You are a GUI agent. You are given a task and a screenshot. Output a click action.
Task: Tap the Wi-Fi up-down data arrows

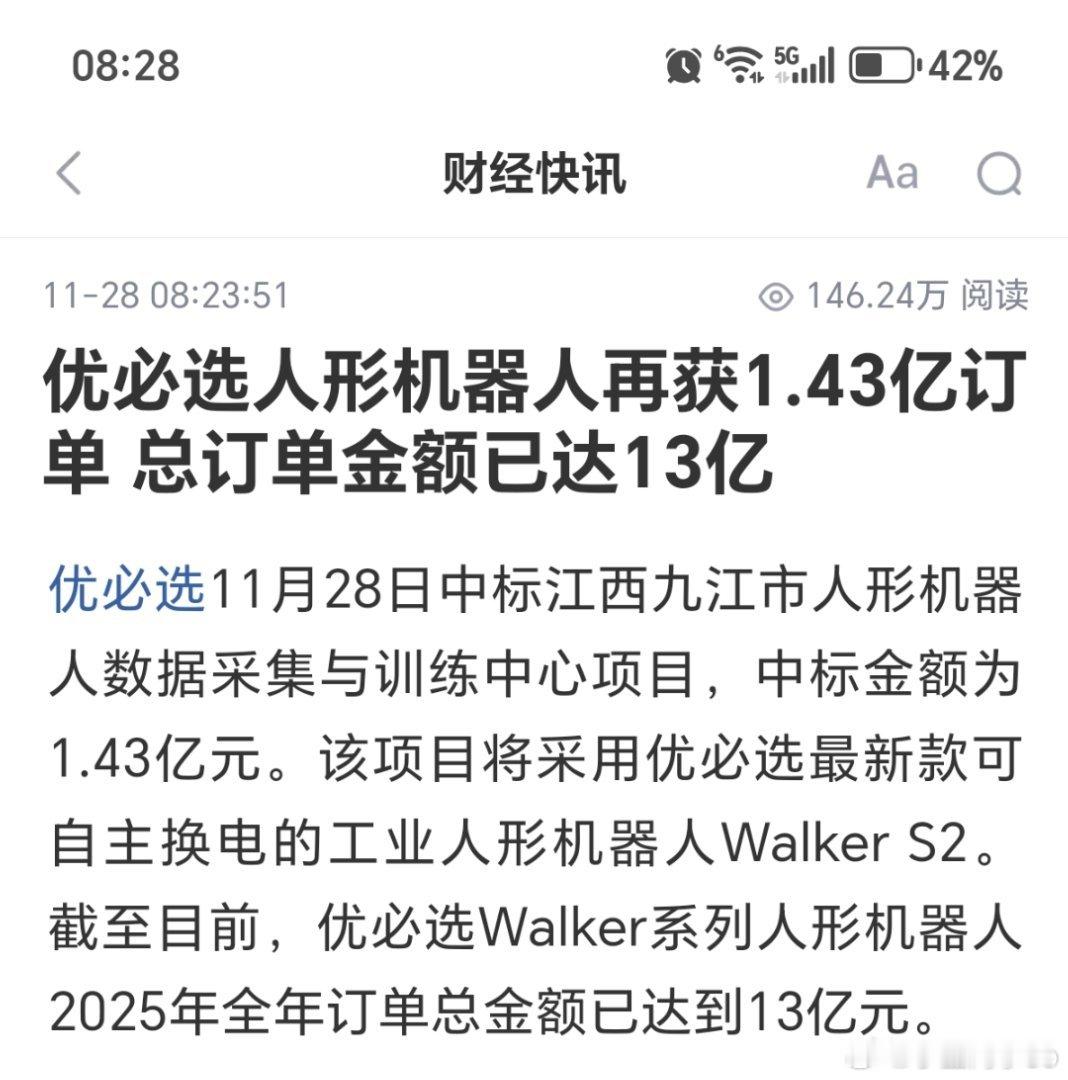pos(757,76)
